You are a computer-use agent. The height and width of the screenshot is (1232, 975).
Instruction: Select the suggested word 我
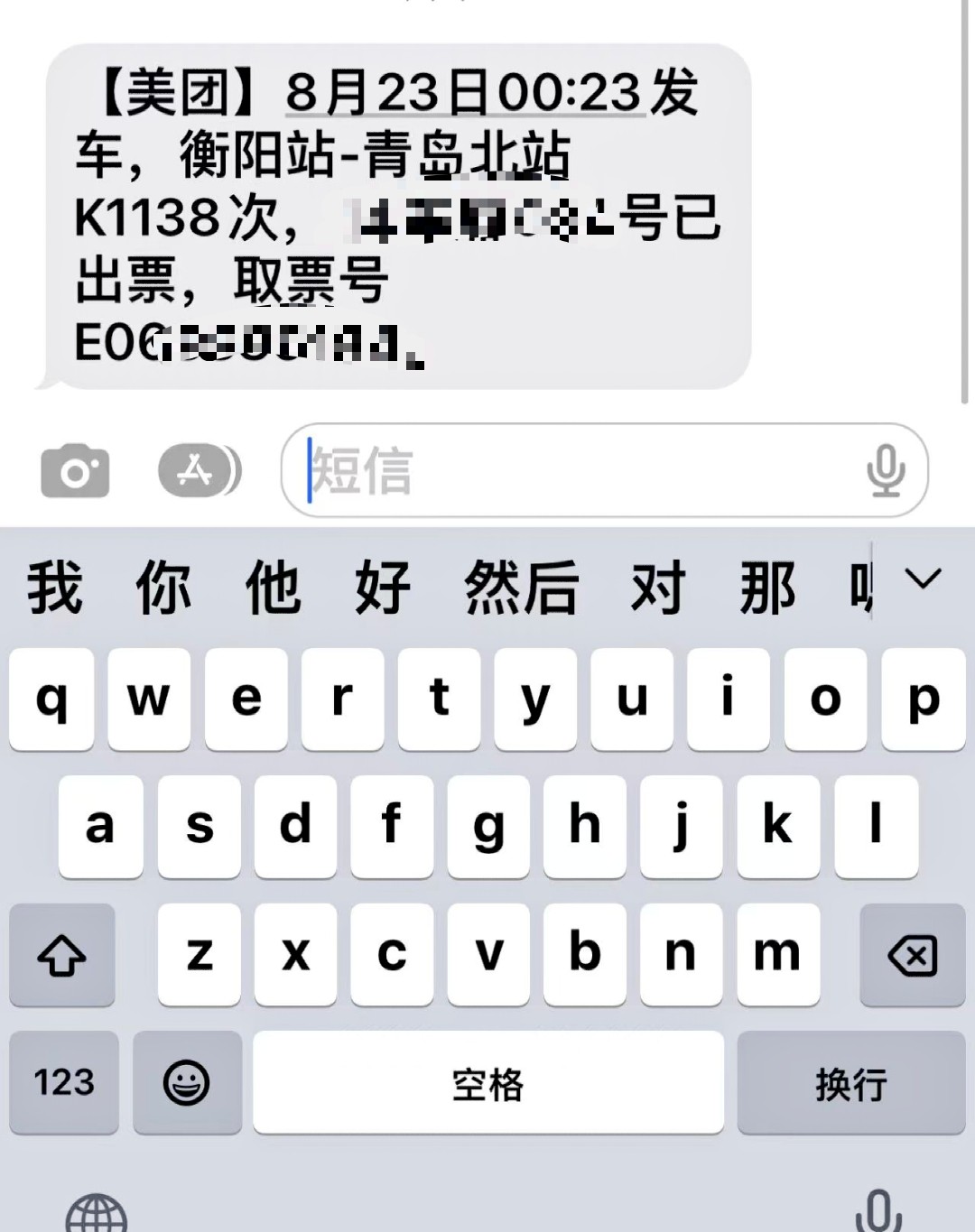[x=55, y=588]
